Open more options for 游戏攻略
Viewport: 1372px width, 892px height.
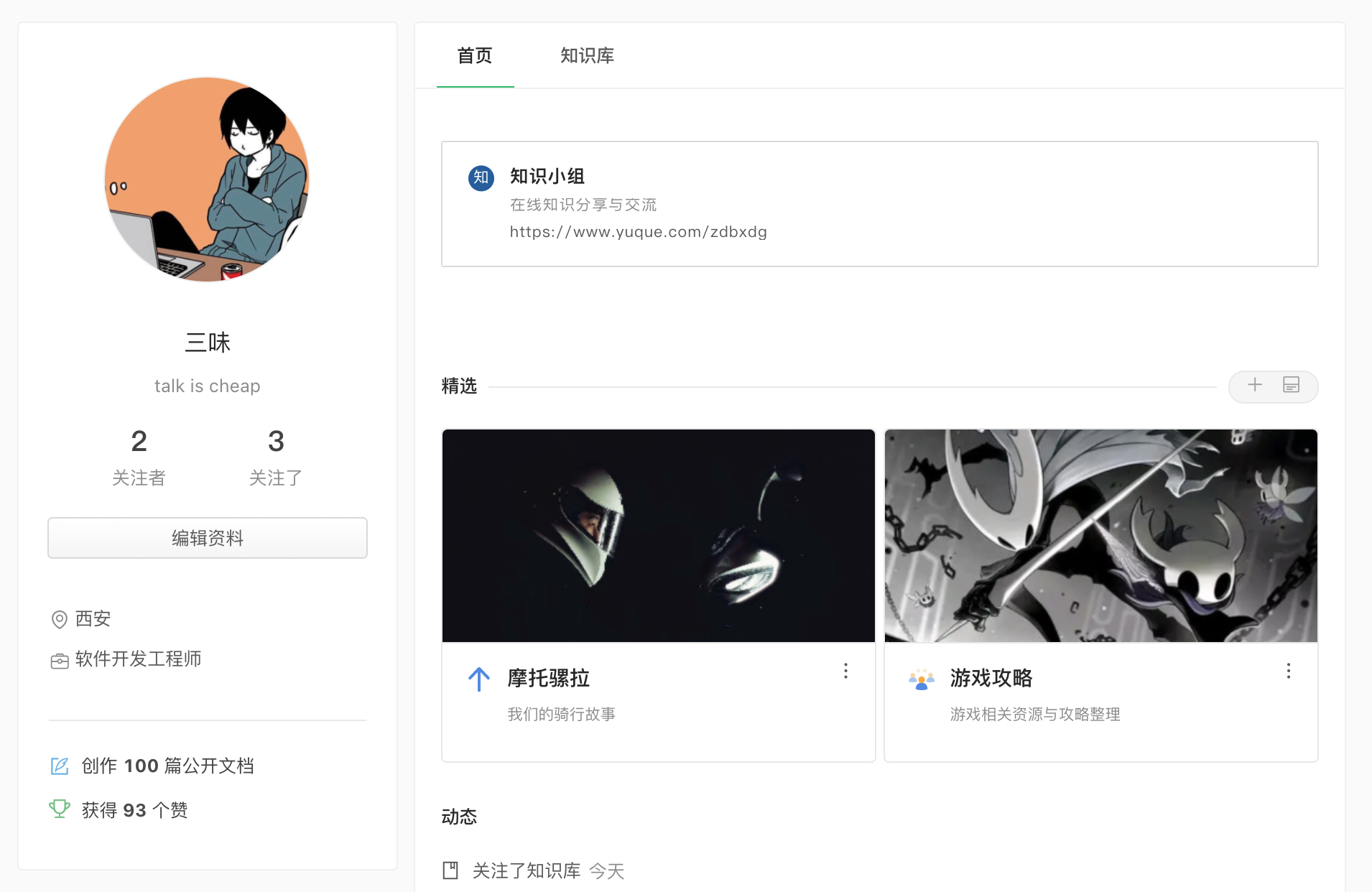coord(1289,671)
